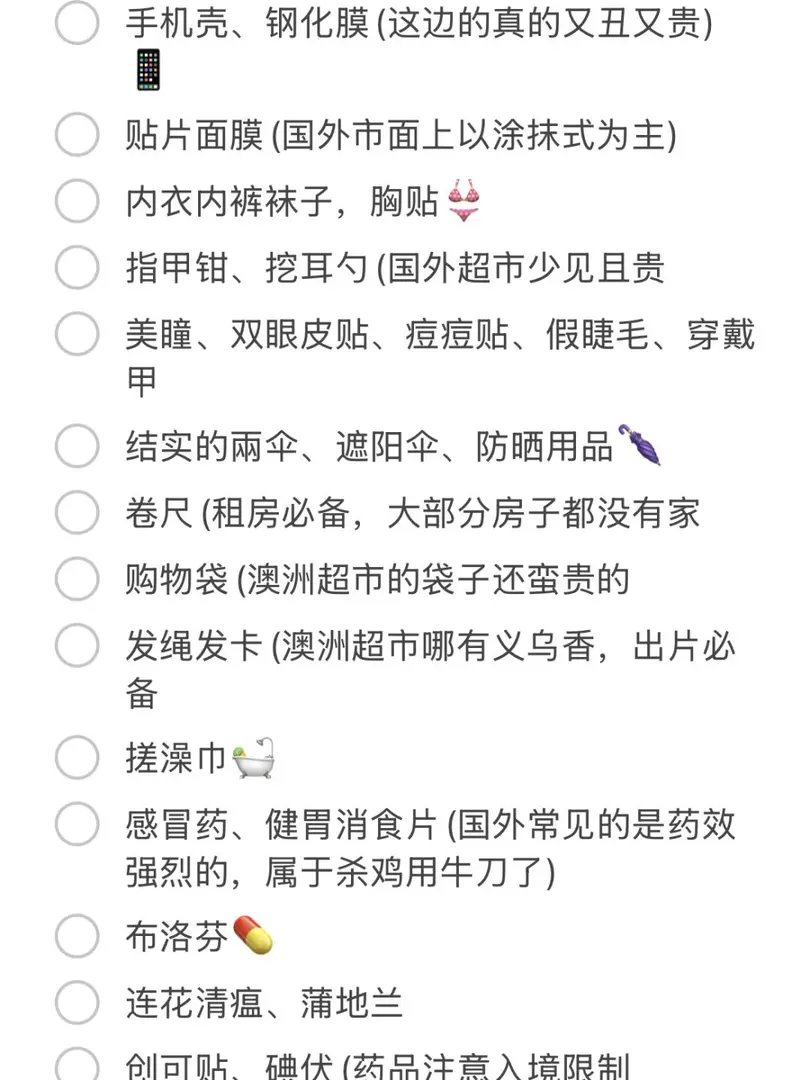Click the pill emoji beside 布洛芬
This screenshot has height=1080, width=810.
(251, 934)
